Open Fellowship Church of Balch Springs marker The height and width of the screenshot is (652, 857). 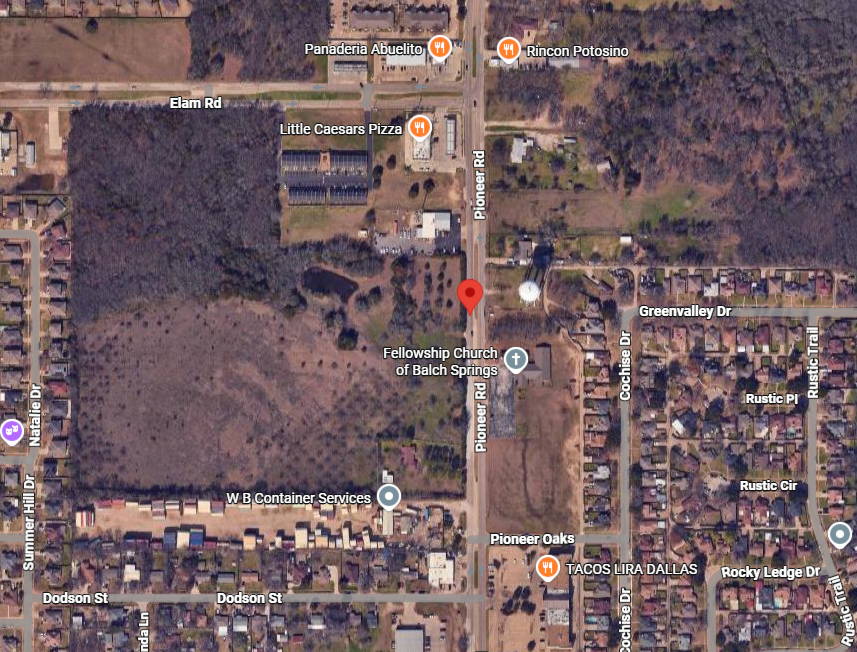[515, 360]
